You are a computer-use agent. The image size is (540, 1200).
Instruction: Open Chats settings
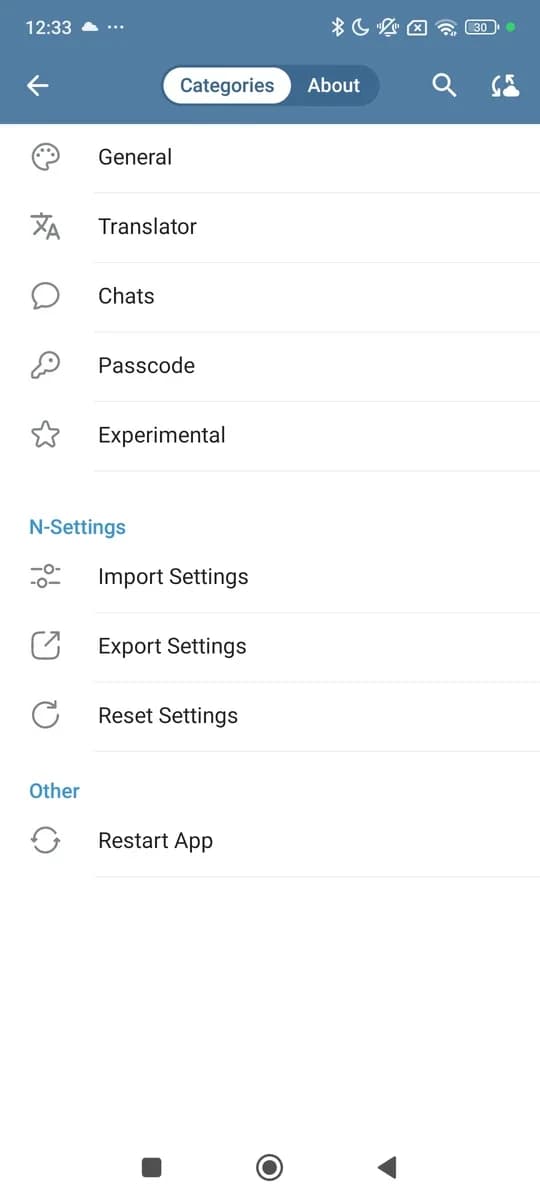270,296
